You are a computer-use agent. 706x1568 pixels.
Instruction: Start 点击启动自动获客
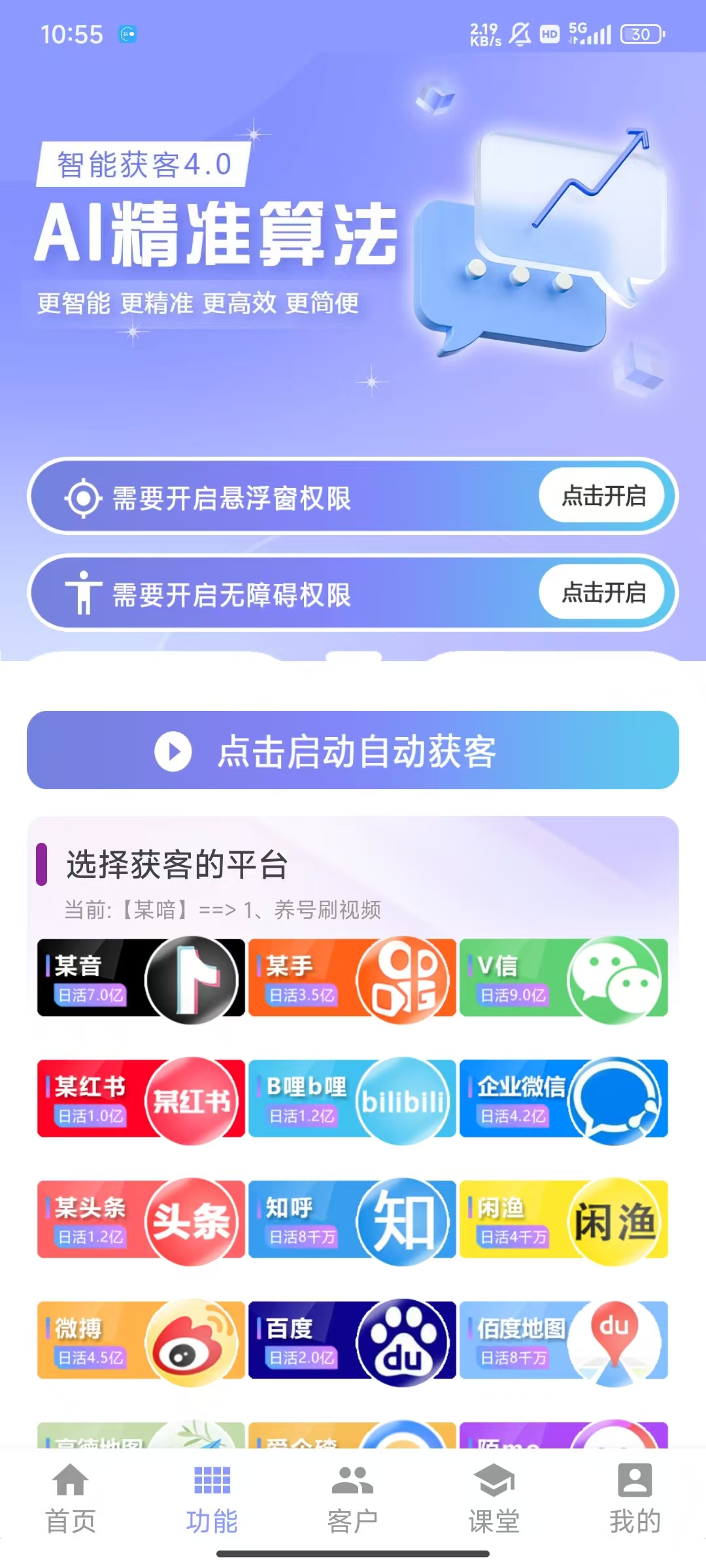point(353,751)
